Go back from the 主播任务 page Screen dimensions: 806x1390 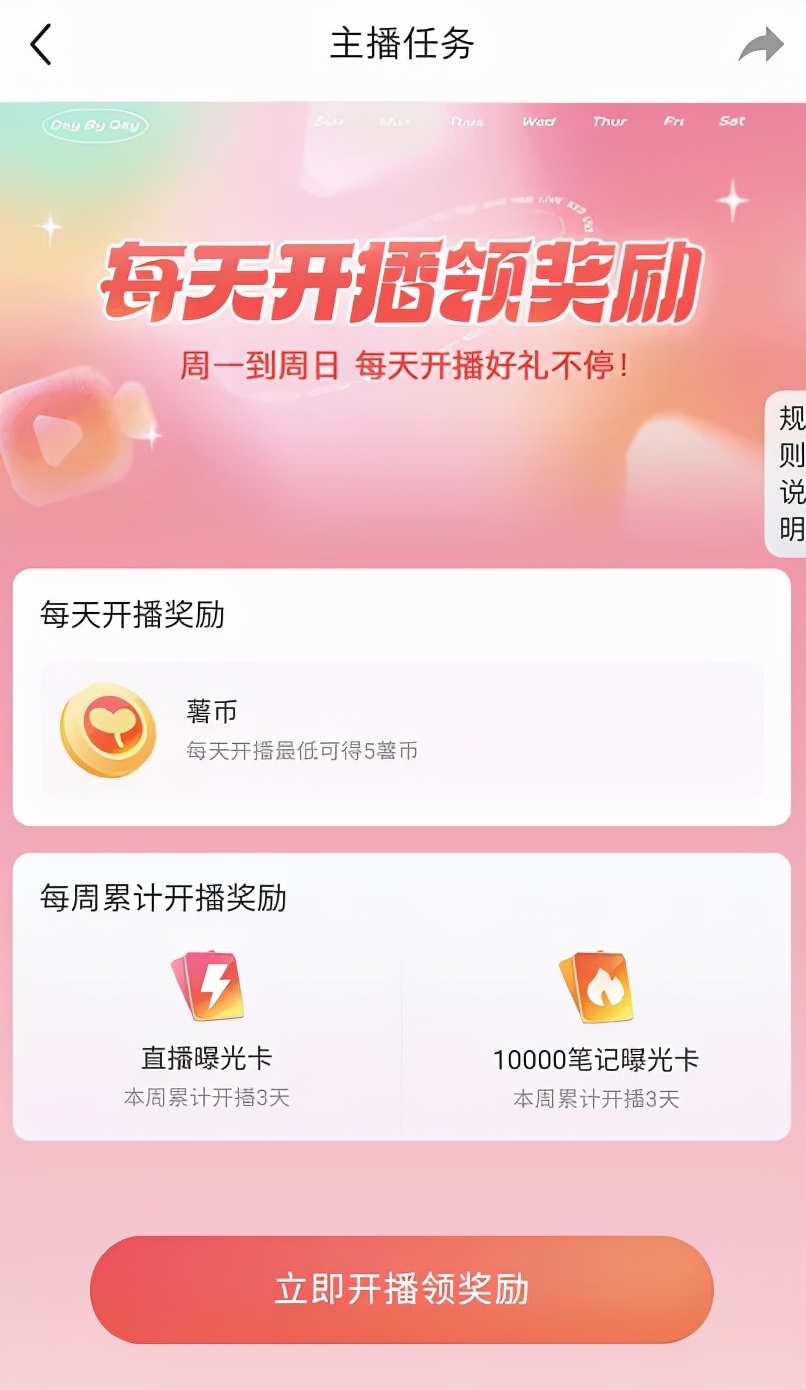(x=40, y=46)
